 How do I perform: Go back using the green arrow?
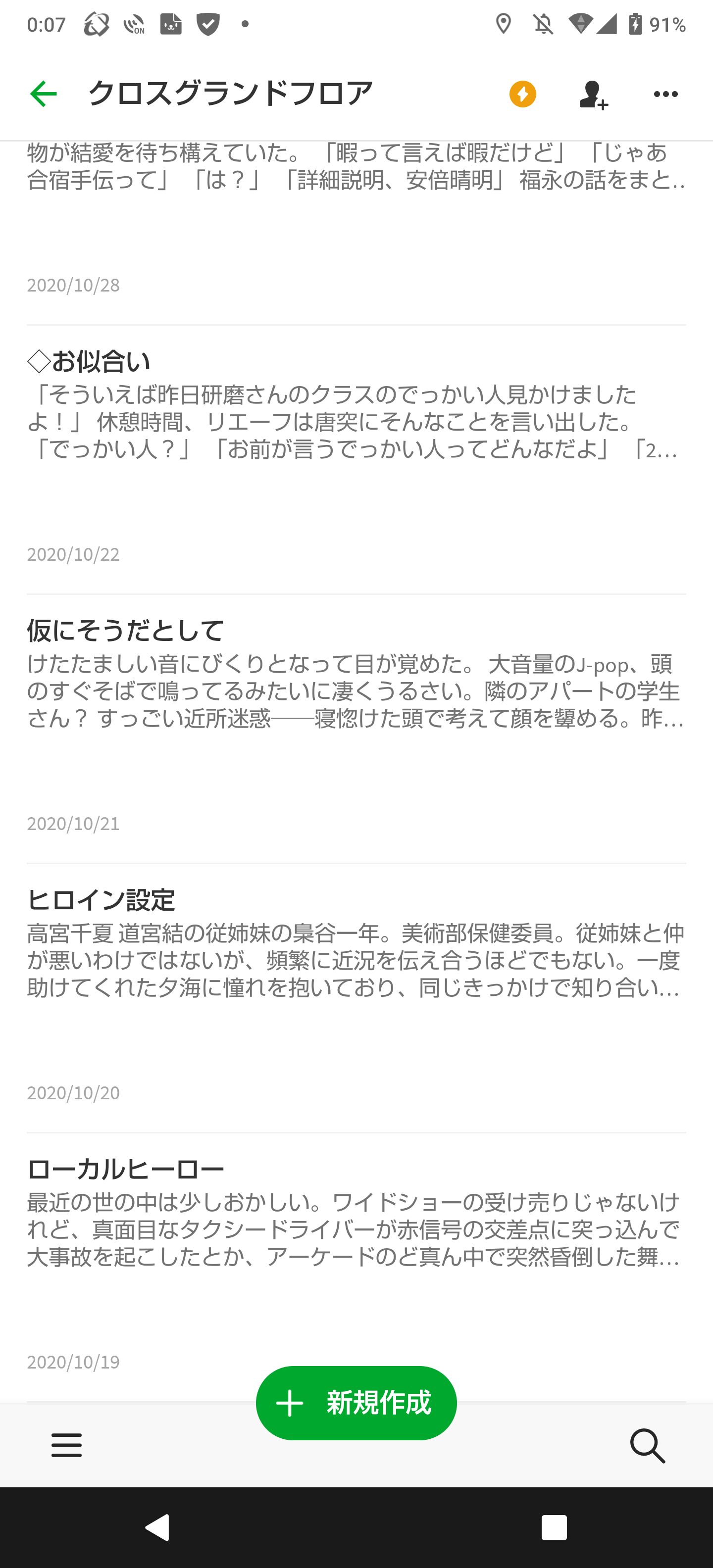43,95
